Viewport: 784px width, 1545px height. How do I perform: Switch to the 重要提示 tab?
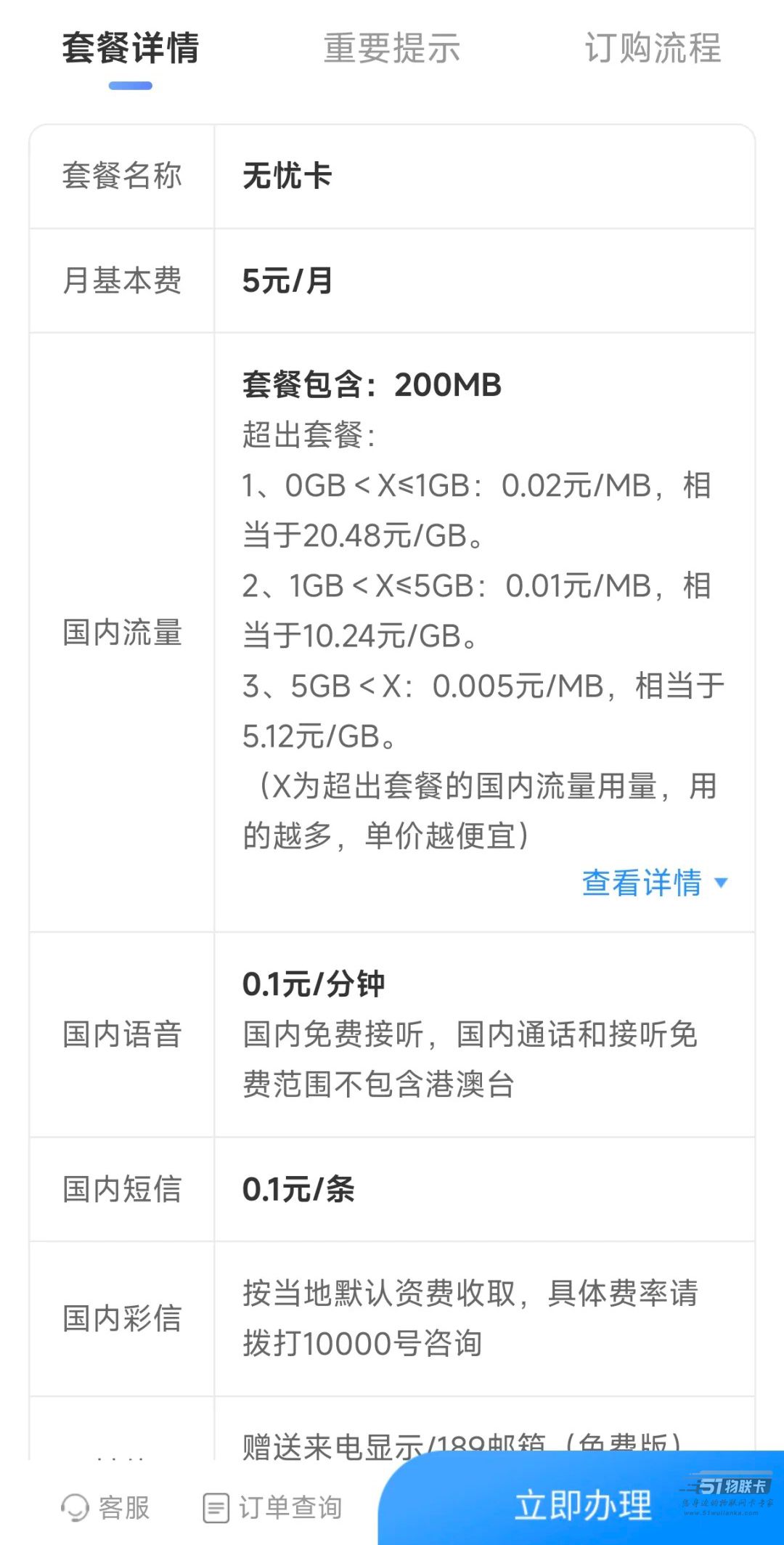pyautogui.click(x=392, y=49)
